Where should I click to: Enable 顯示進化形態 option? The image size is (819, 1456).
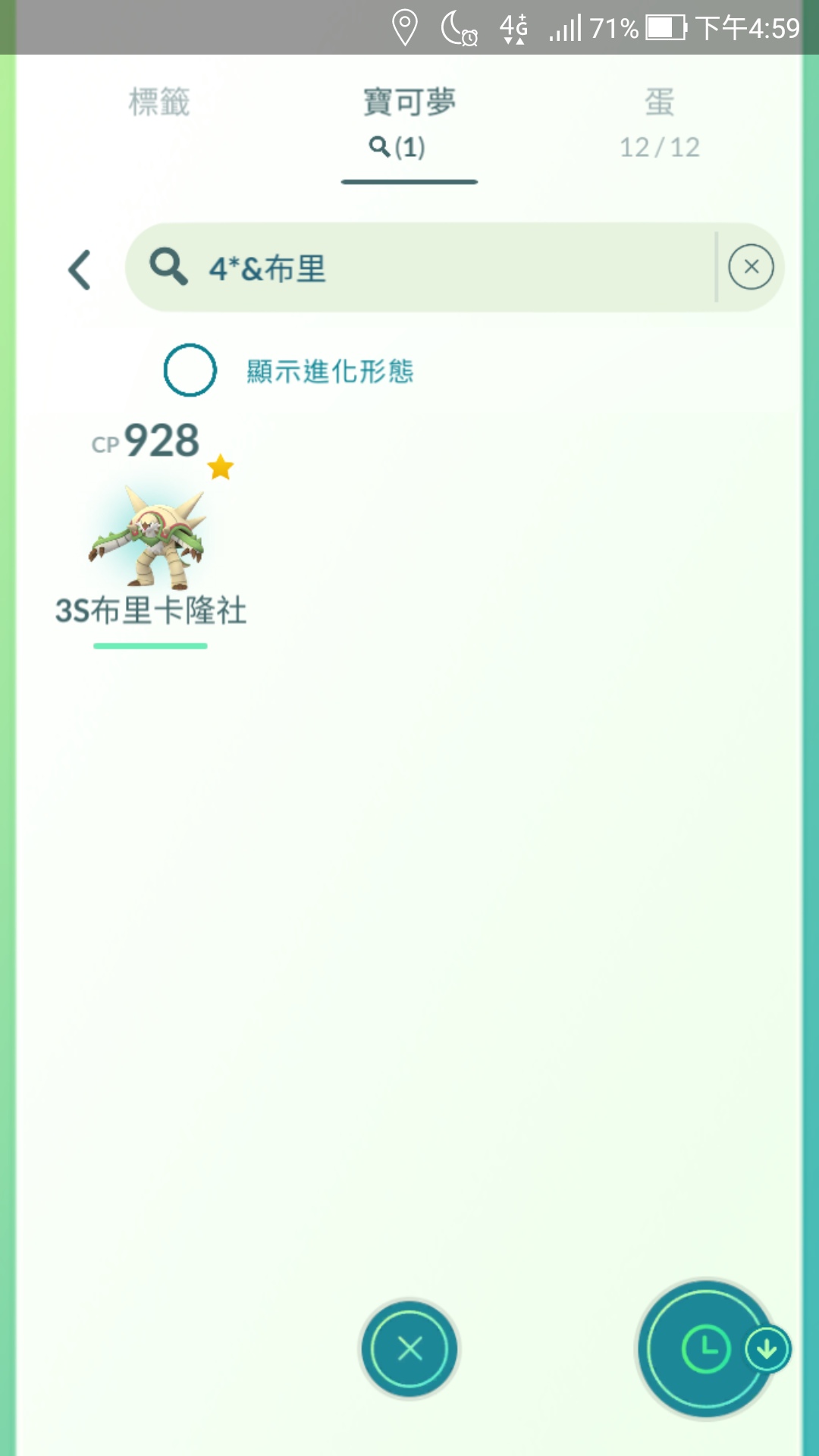point(190,370)
